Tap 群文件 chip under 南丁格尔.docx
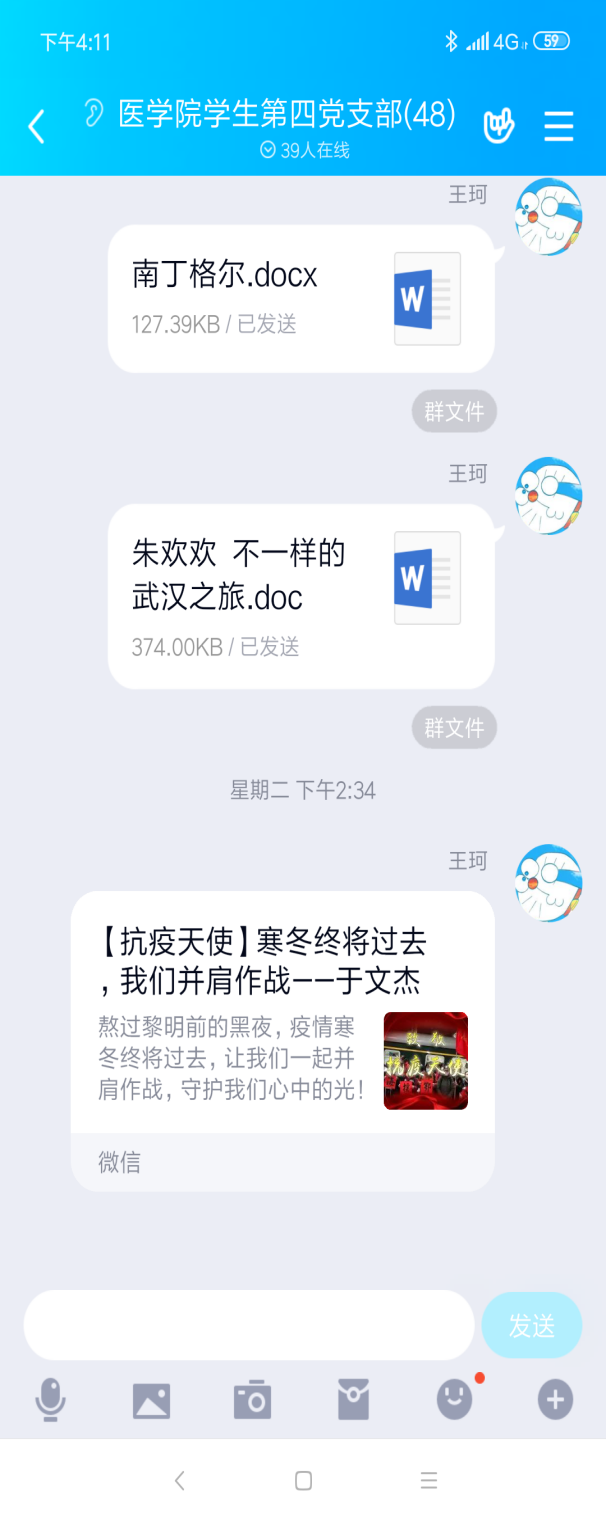 (454, 411)
